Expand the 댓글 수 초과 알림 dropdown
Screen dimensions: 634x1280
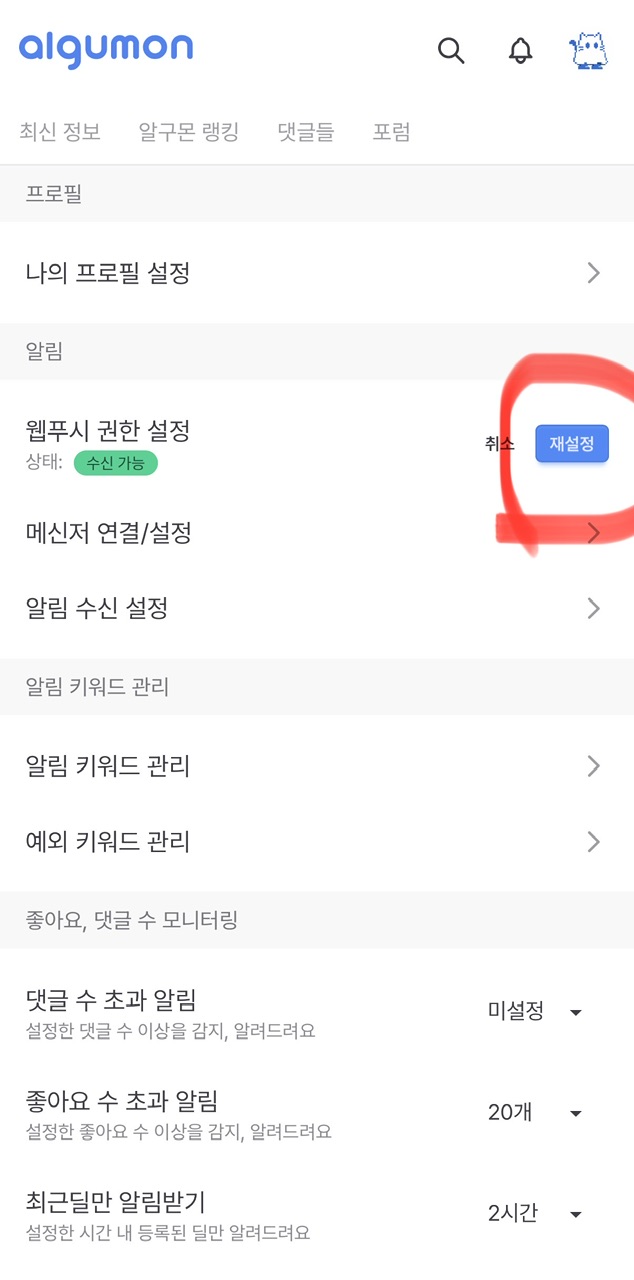click(535, 1011)
